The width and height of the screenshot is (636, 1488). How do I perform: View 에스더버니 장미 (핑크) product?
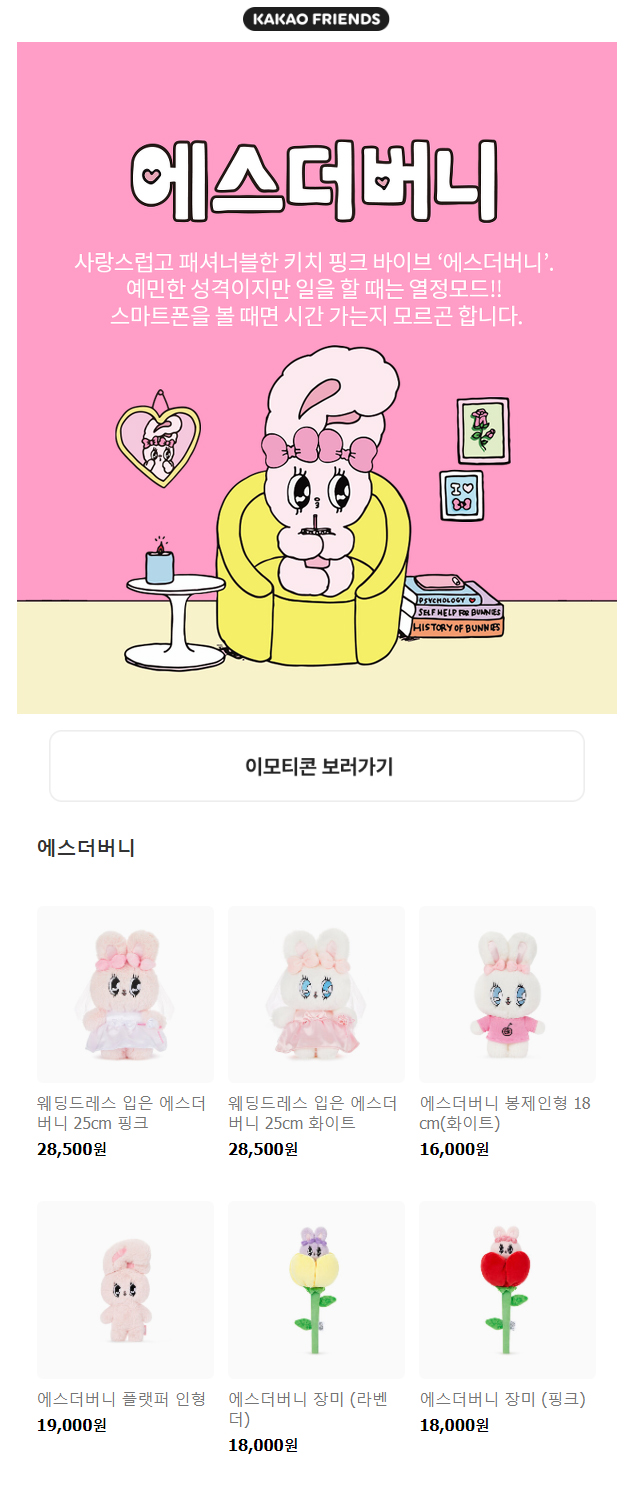coord(507,1290)
